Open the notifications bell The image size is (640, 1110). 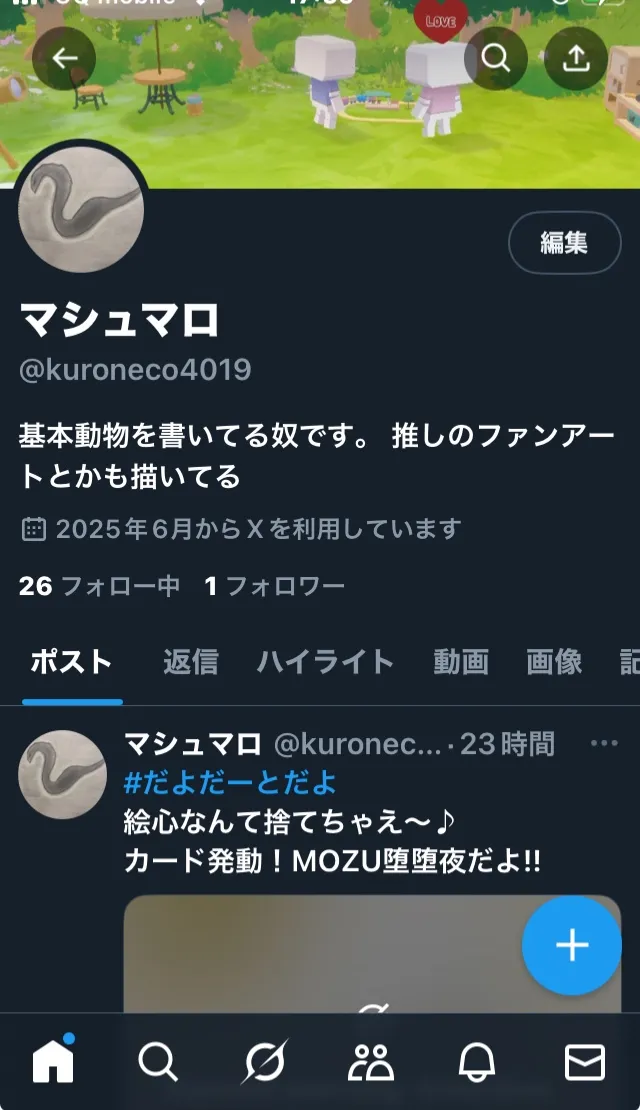478,1061
